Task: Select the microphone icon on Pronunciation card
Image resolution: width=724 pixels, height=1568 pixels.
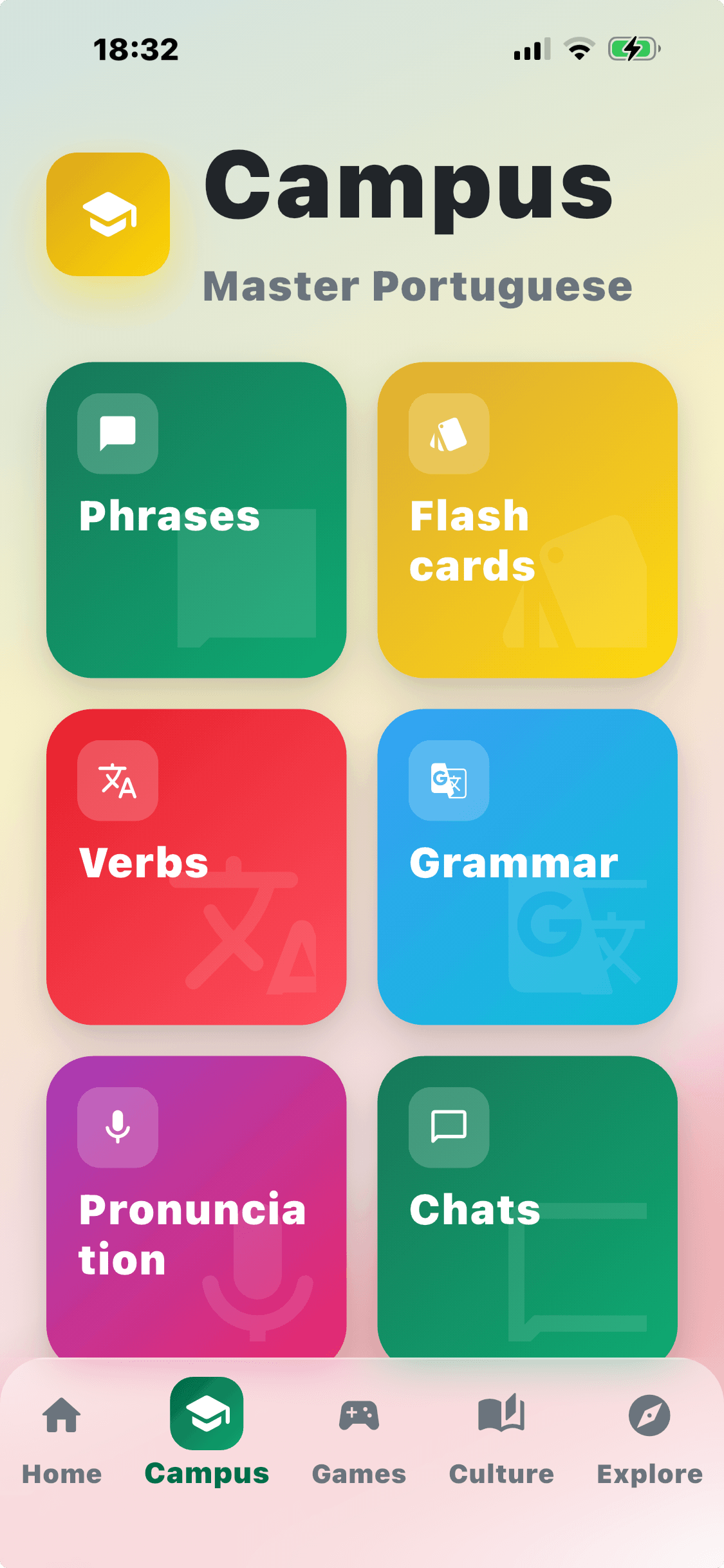Action: click(x=116, y=1127)
